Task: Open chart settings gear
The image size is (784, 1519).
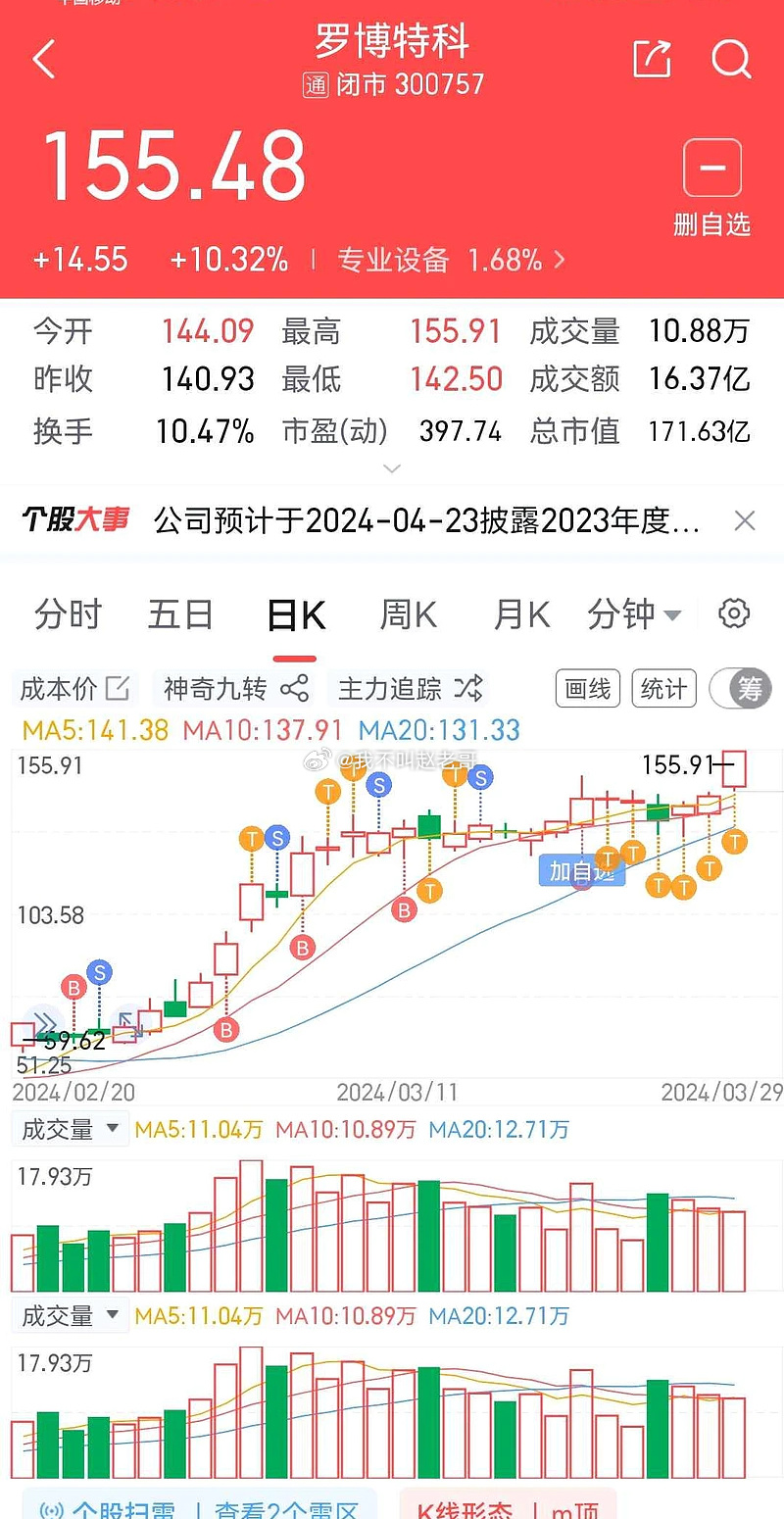Action: 734,614
